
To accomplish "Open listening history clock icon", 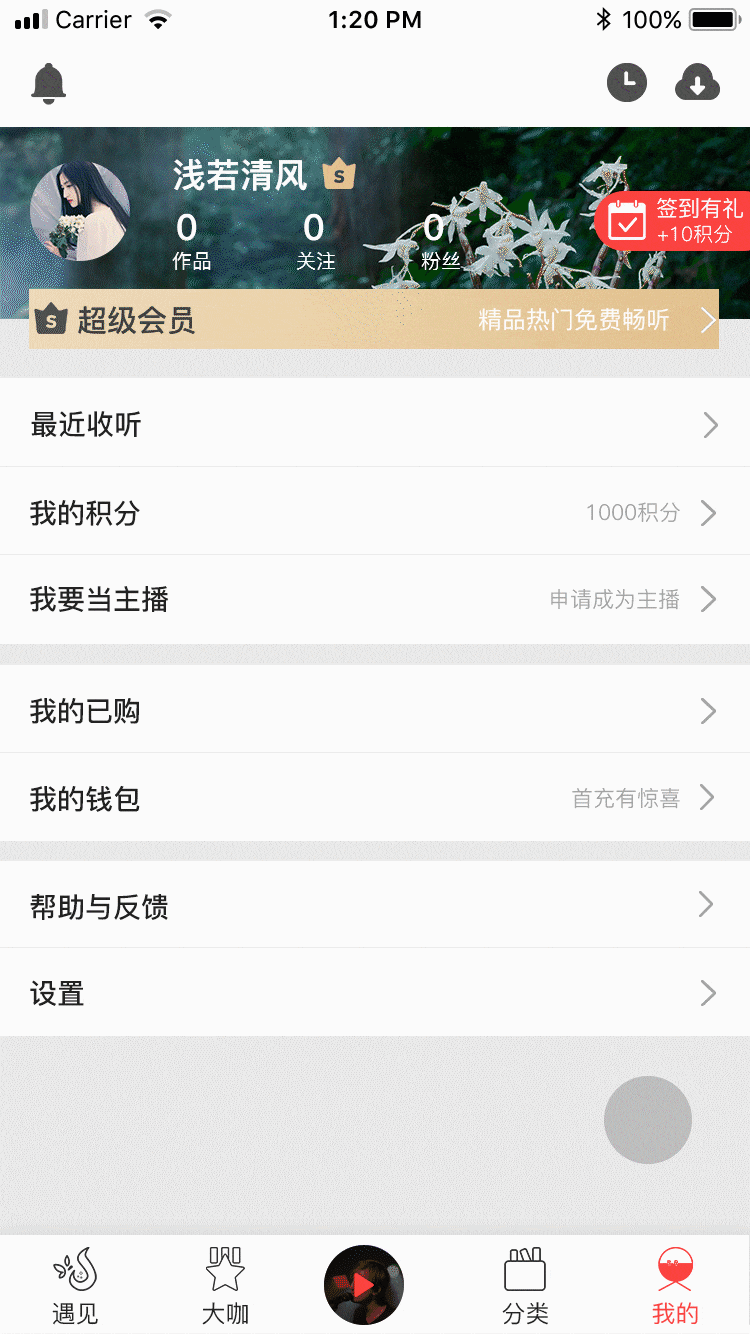I will pos(627,83).
